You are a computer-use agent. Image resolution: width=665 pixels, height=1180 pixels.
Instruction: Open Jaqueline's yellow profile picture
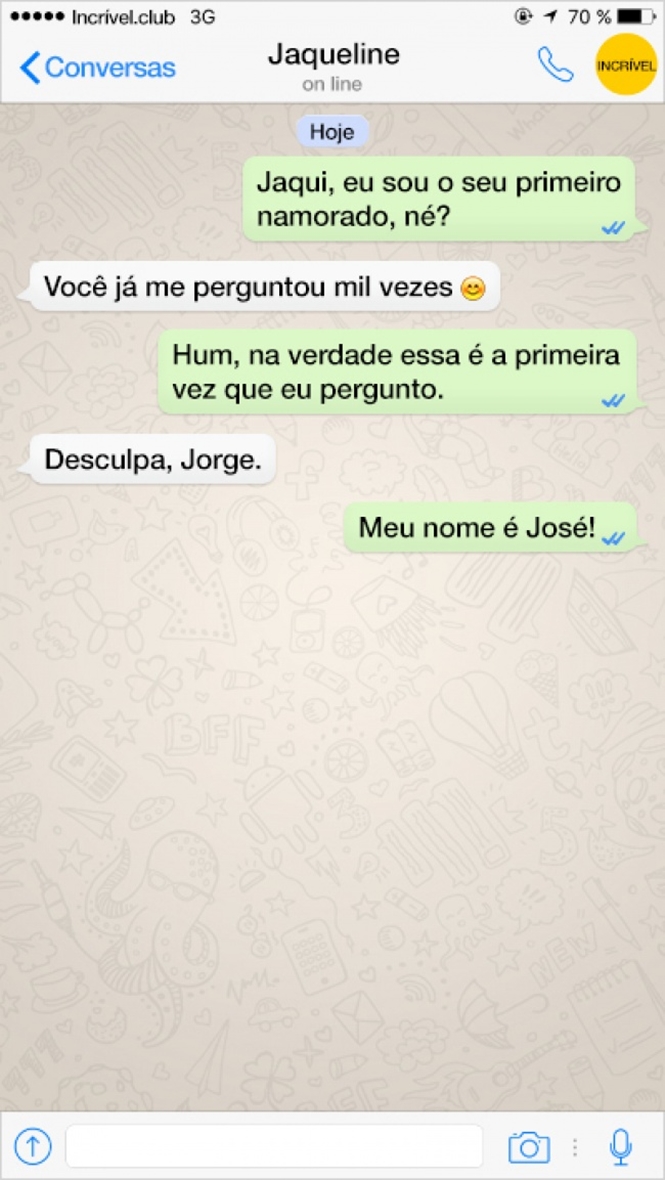click(626, 65)
